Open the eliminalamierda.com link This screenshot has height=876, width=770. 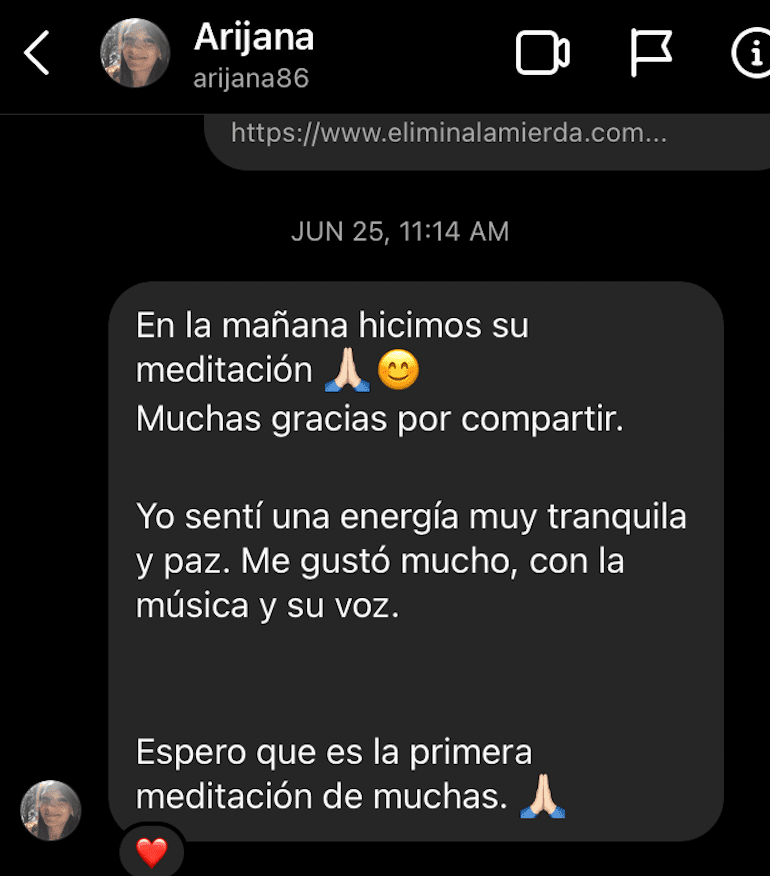448,133
